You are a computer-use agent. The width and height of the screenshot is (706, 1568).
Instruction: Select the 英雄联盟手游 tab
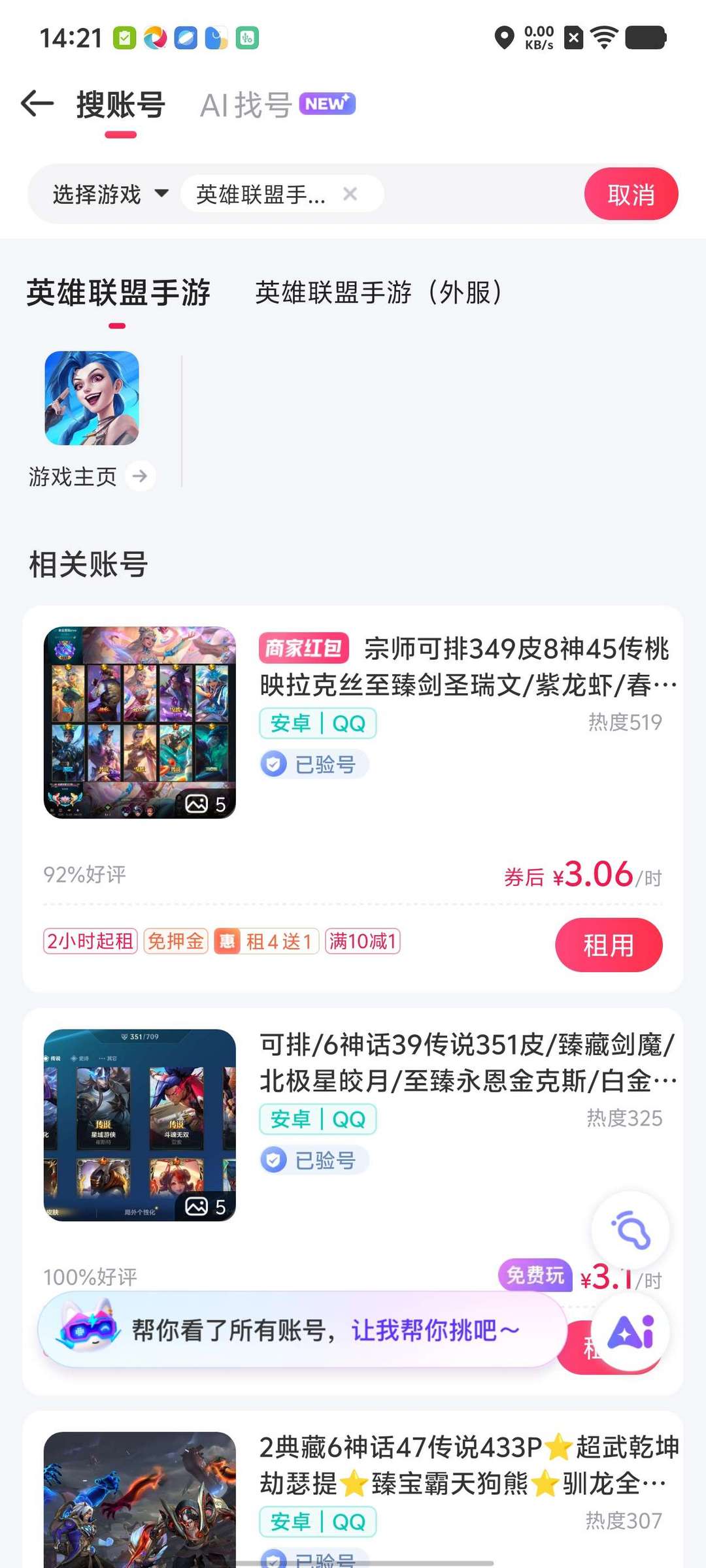[x=118, y=293]
